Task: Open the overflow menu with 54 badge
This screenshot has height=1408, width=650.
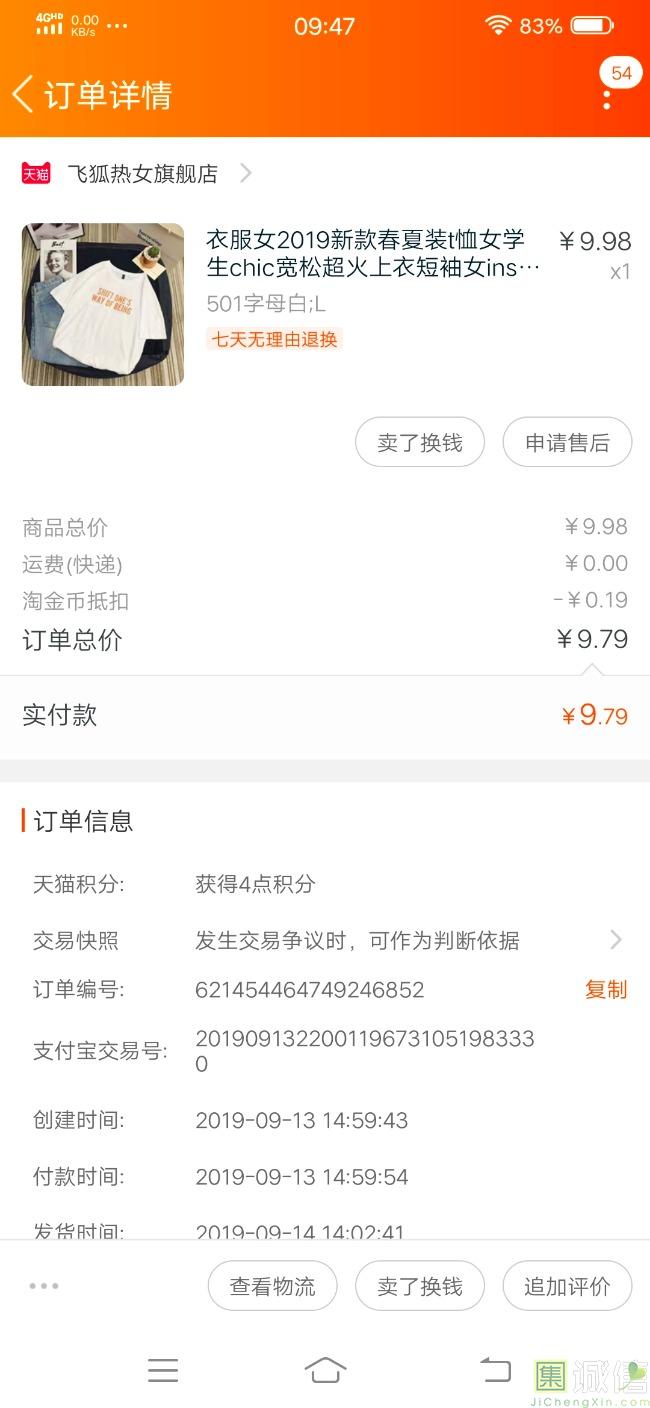Action: coord(607,98)
